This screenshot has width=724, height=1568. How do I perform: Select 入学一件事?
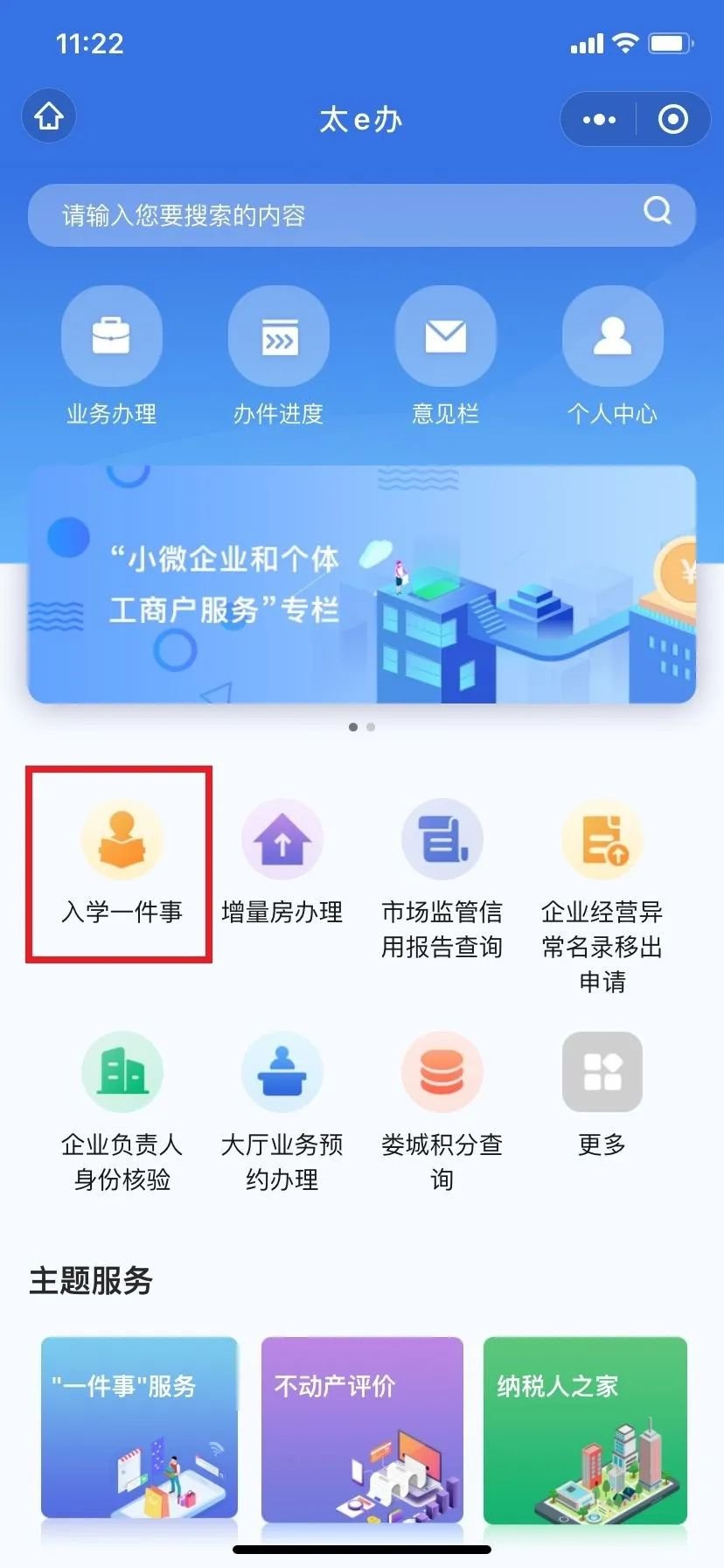tap(122, 863)
